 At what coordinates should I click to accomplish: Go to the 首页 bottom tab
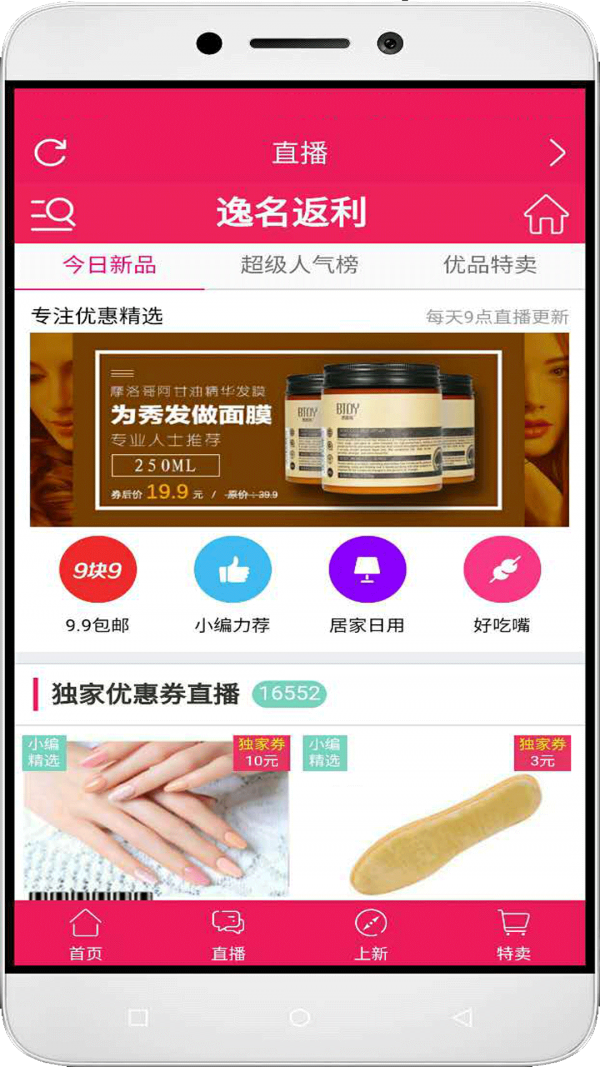point(86,935)
